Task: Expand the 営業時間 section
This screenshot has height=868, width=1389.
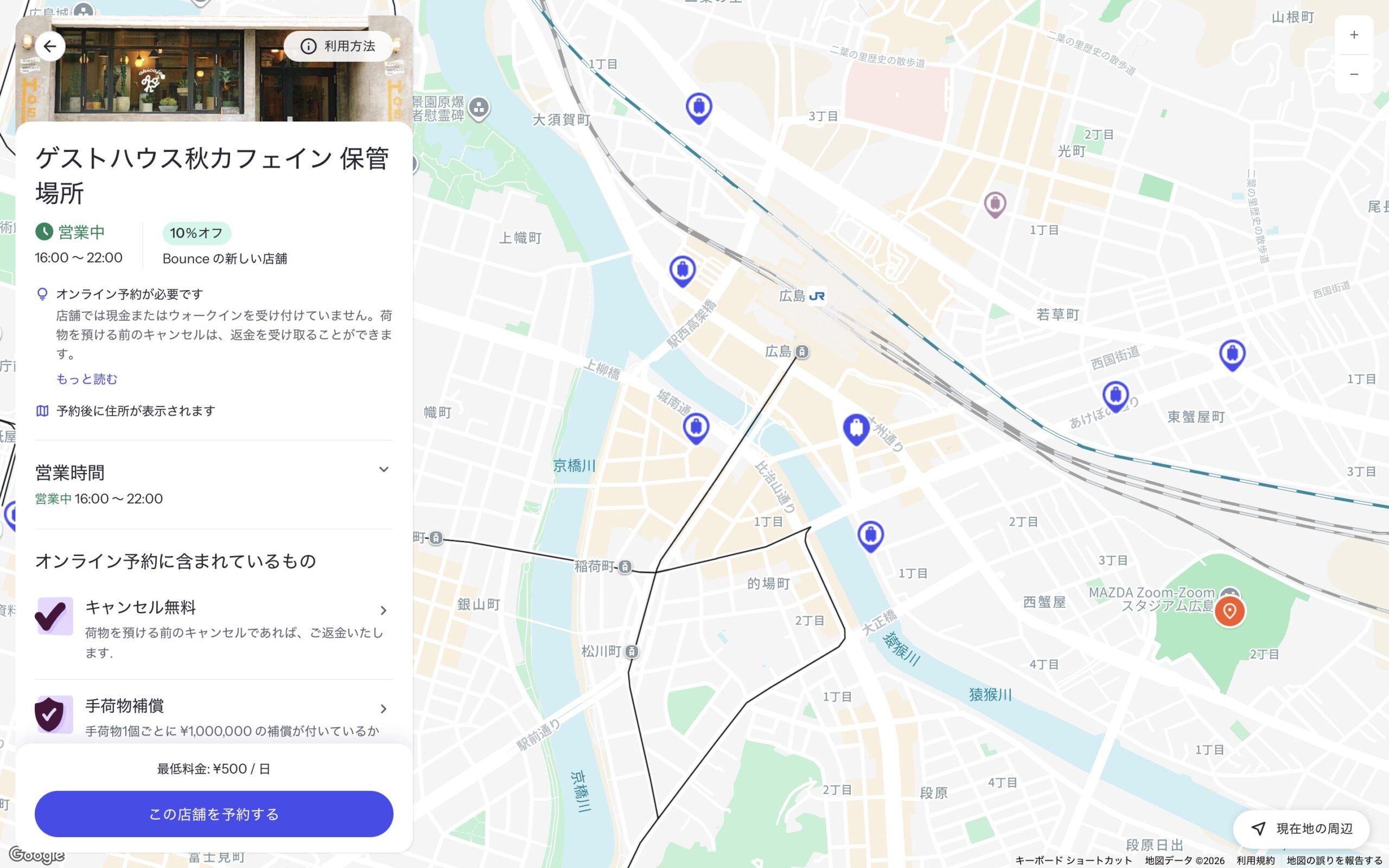Action: coord(384,470)
